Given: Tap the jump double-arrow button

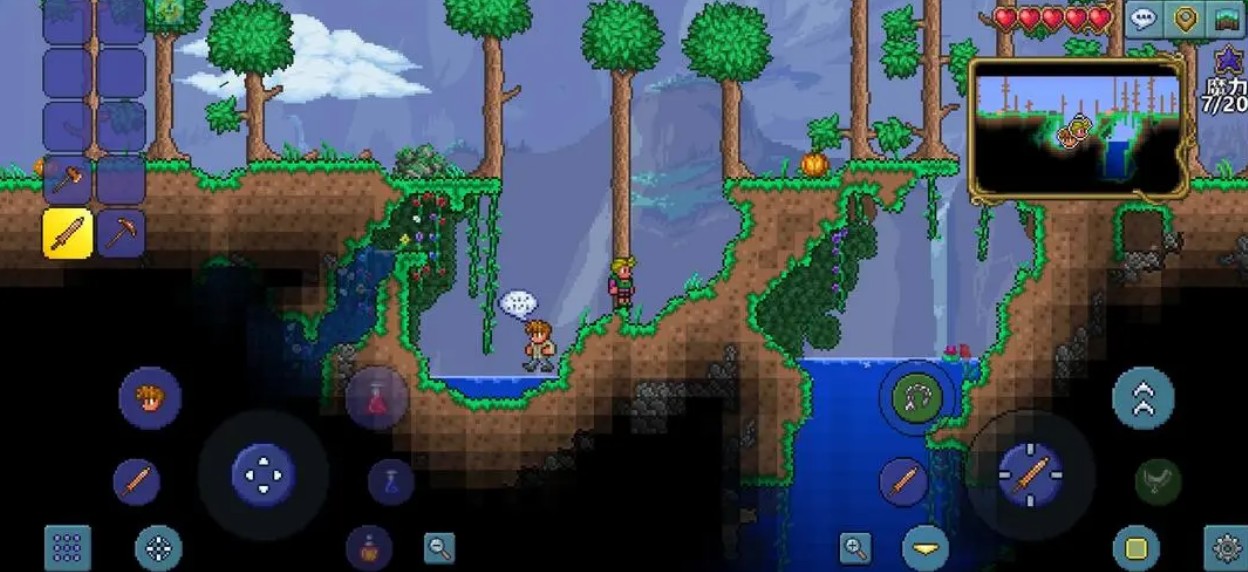Looking at the screenshot, I should pyautogui.click(x=1143, y=398).
